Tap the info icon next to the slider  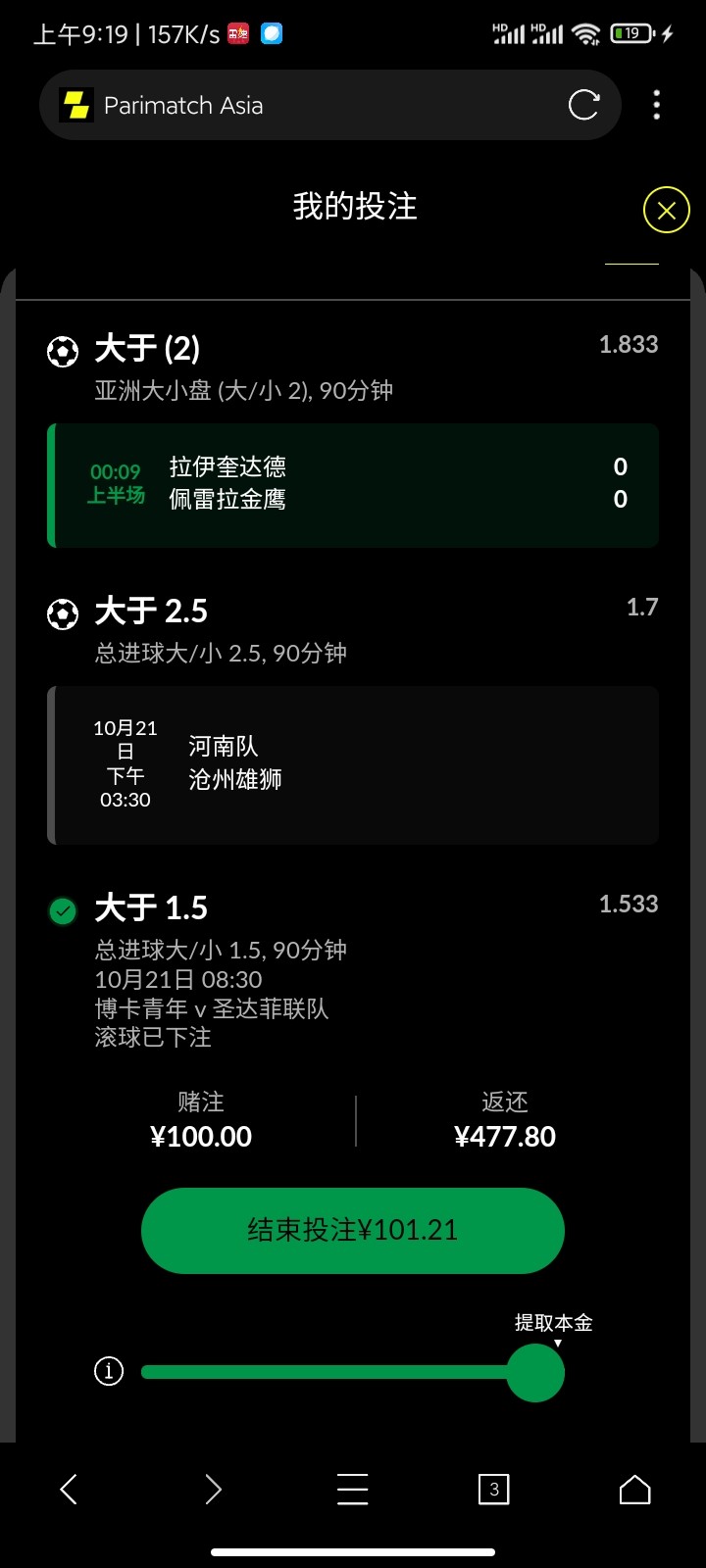click(108, 1371)
